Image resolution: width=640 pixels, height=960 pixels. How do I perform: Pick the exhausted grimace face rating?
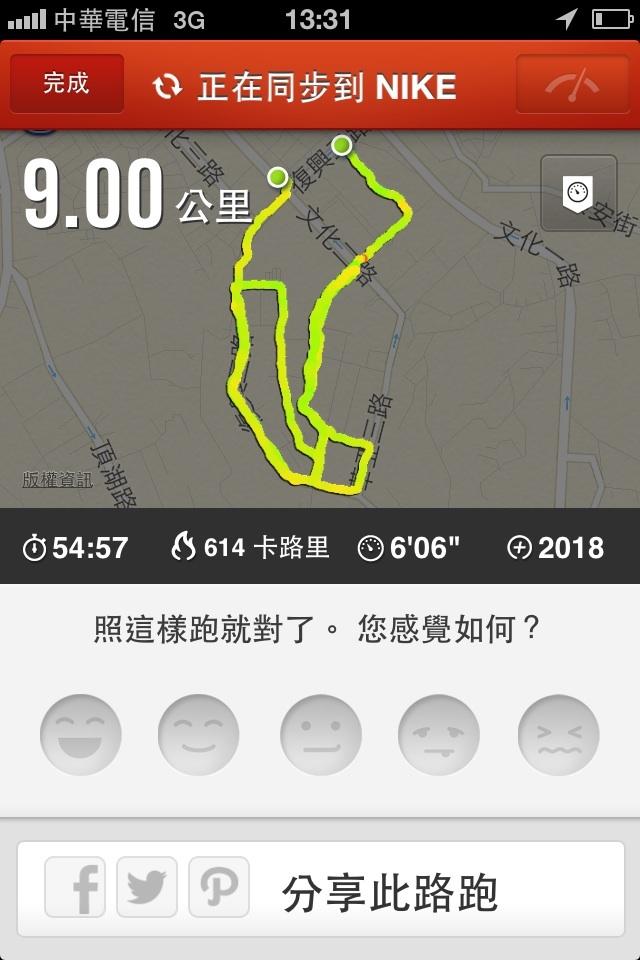pyautogui.click(x=558, y=734)
